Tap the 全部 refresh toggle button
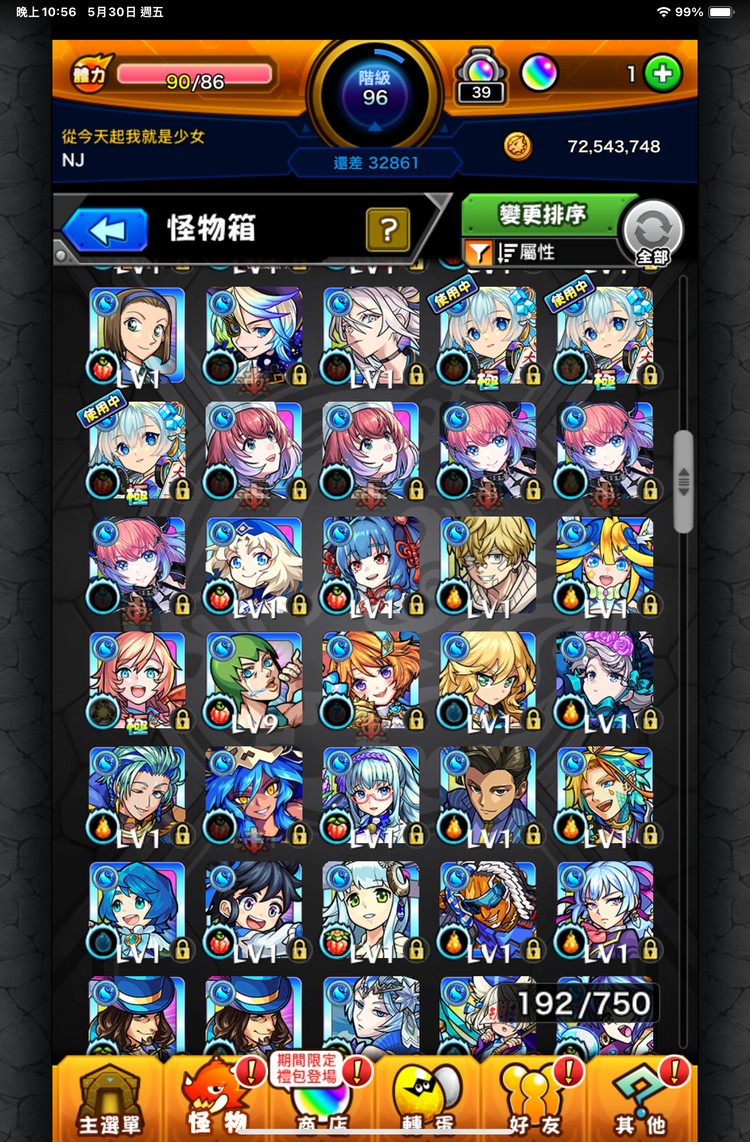750x1142 pixels. pyautogui.click(x=652, y=232)
